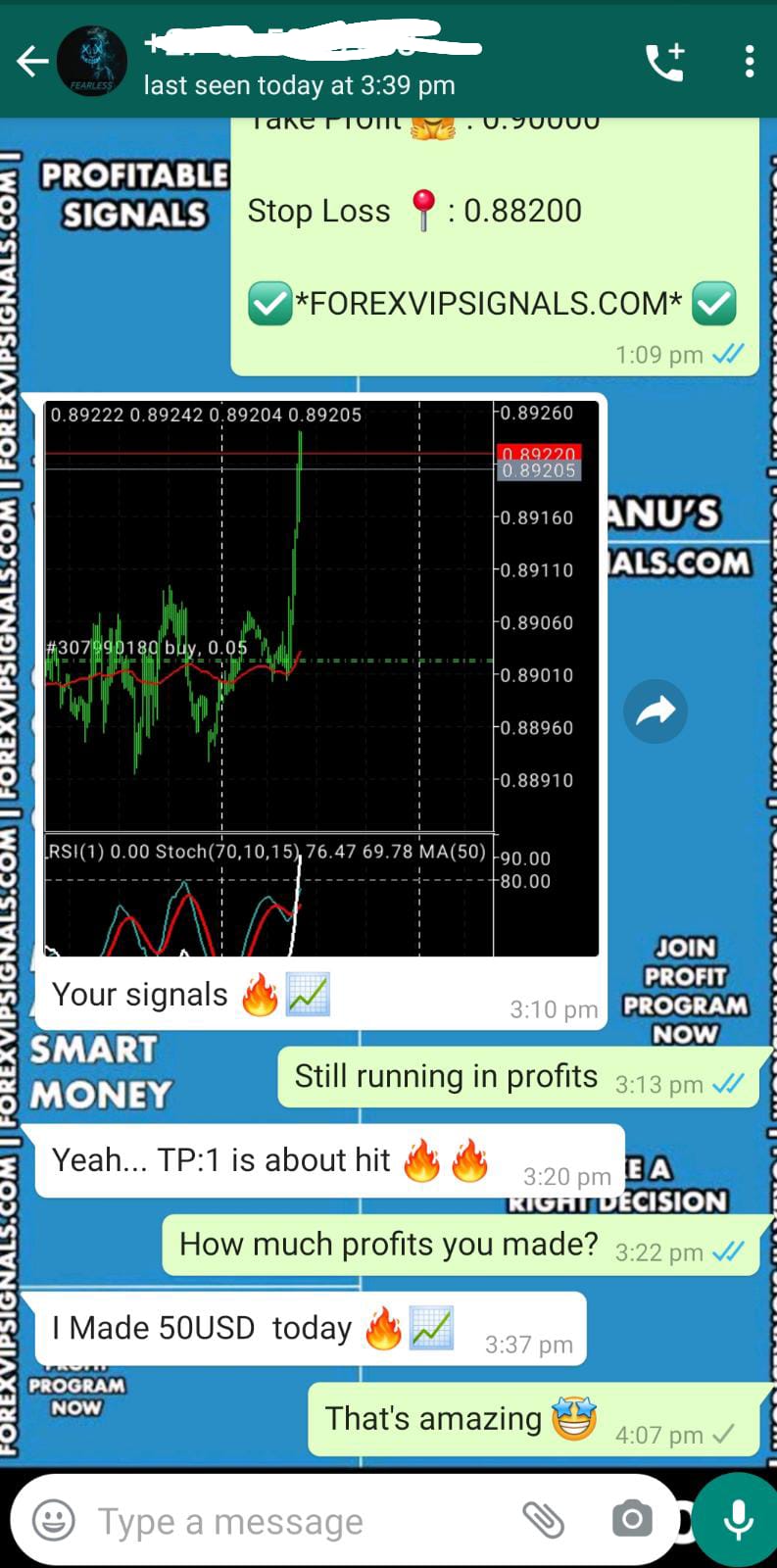Screen dimensions: 777x1568
Task: Tap the Type a message field
Action: tap(294, 1521)
